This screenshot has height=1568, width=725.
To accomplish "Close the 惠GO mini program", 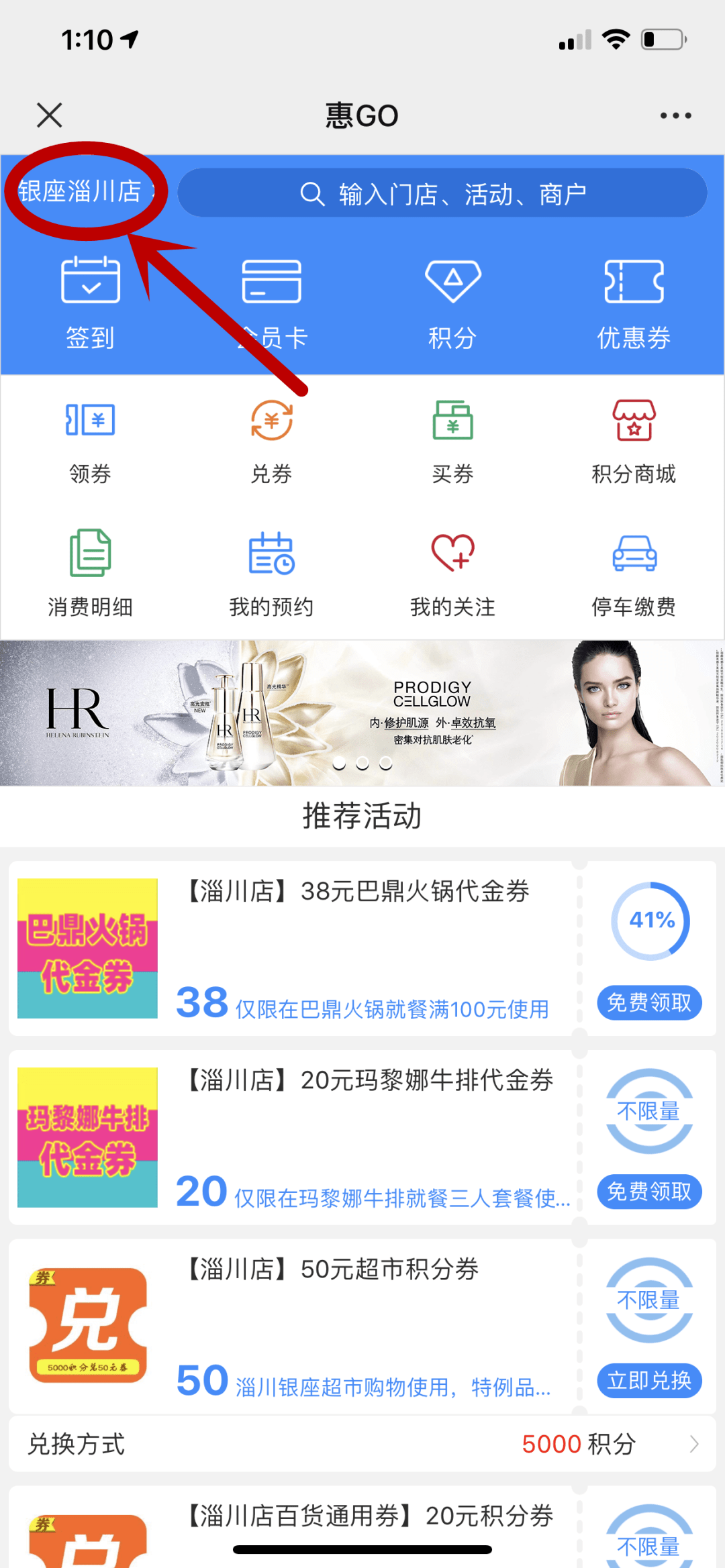I will [x=50, y=115].
